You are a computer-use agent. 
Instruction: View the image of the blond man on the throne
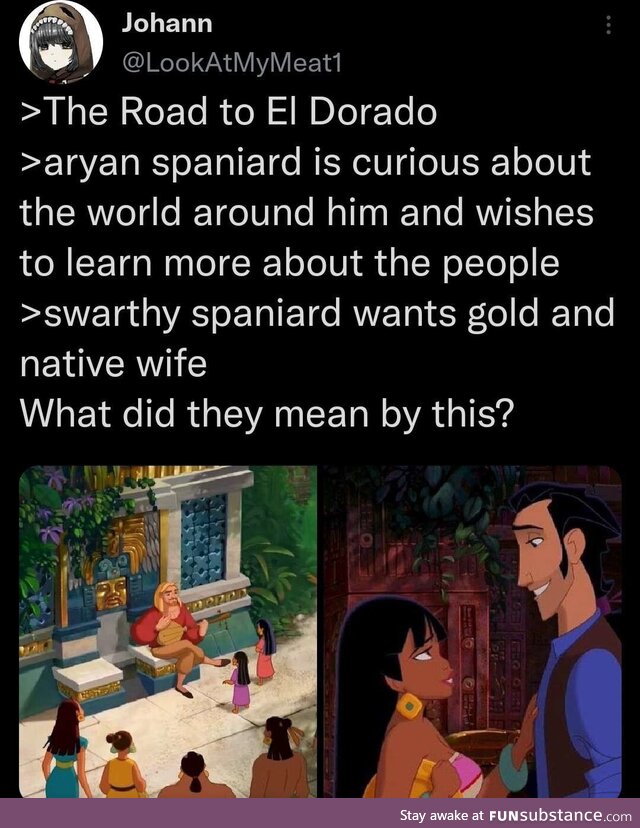[x=168, y=632]
